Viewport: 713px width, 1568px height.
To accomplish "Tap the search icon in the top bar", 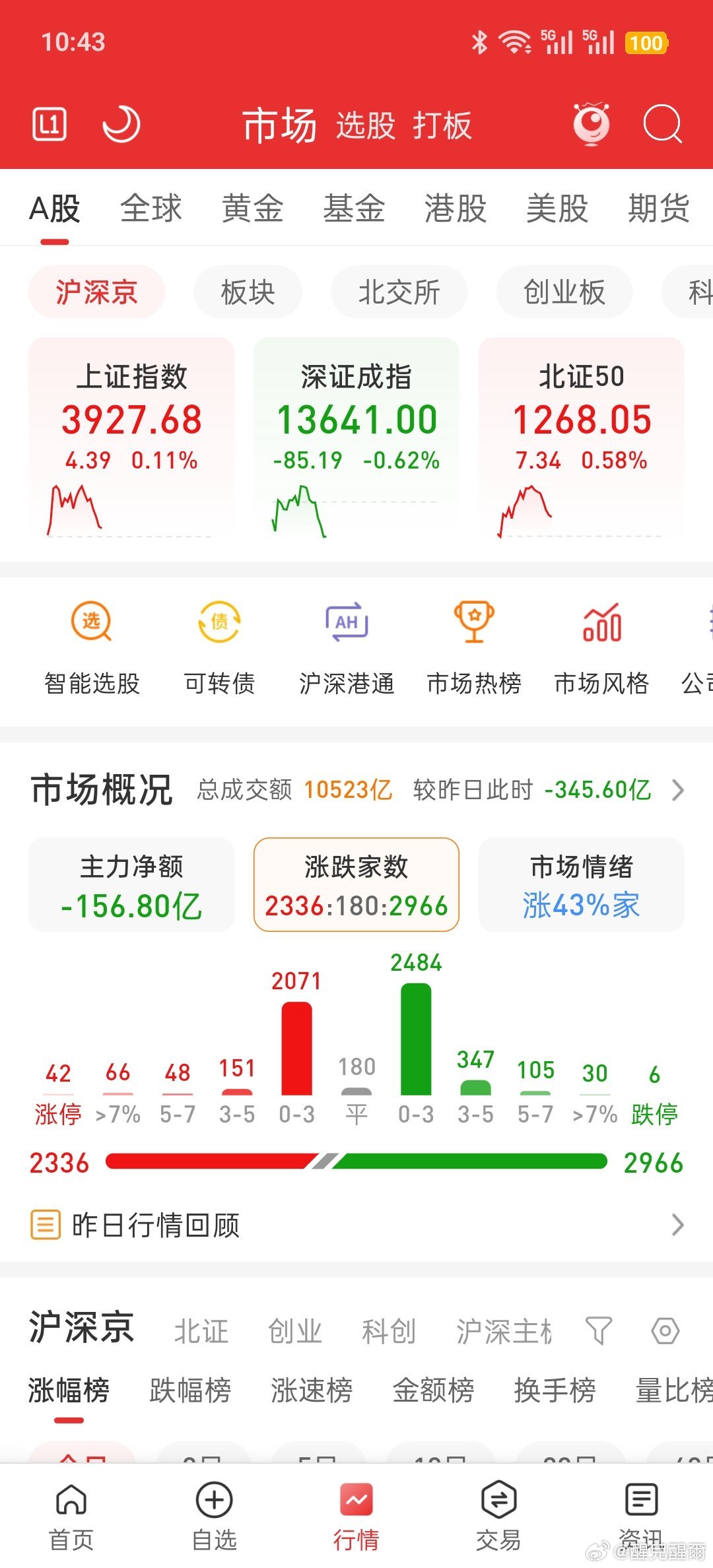I will point(662,124).
